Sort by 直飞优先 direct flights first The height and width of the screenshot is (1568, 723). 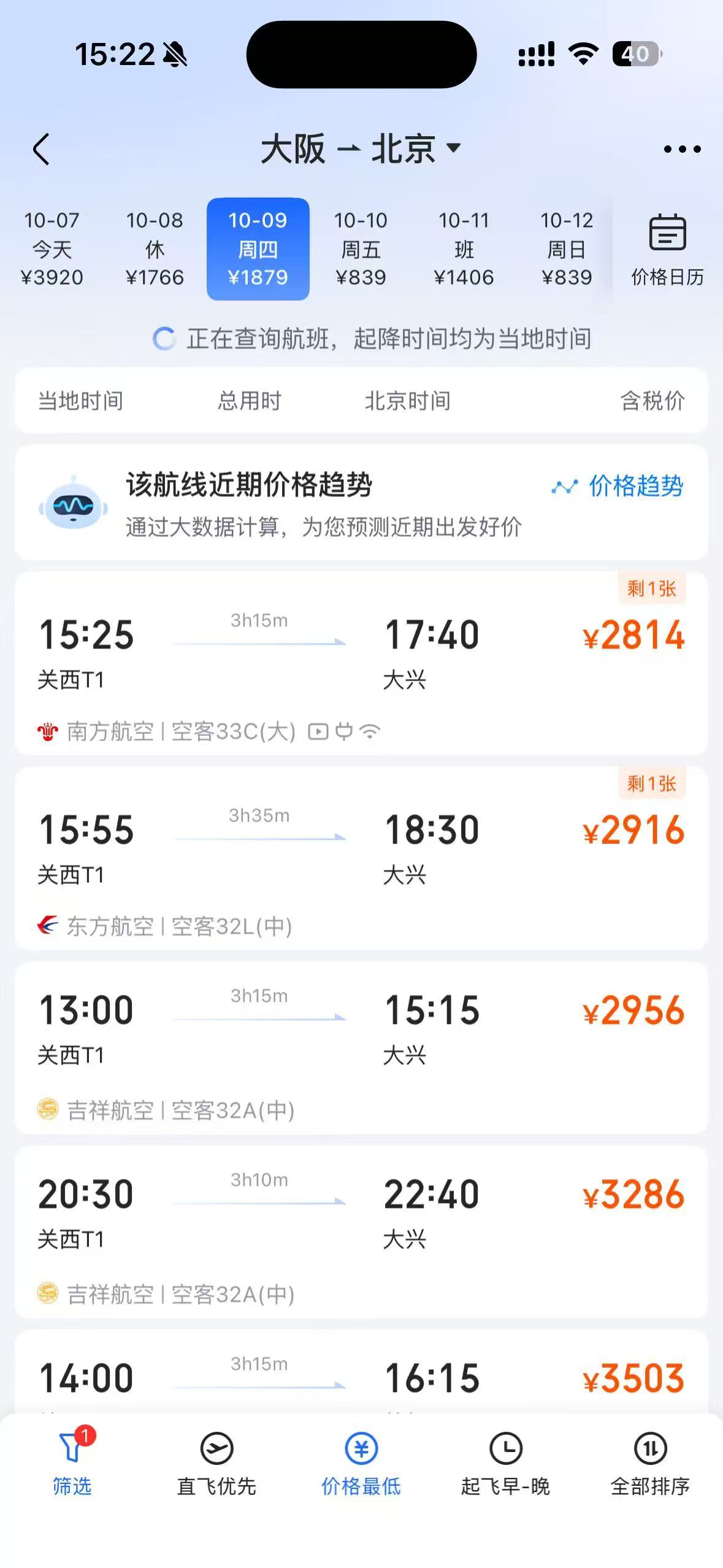216,1464
